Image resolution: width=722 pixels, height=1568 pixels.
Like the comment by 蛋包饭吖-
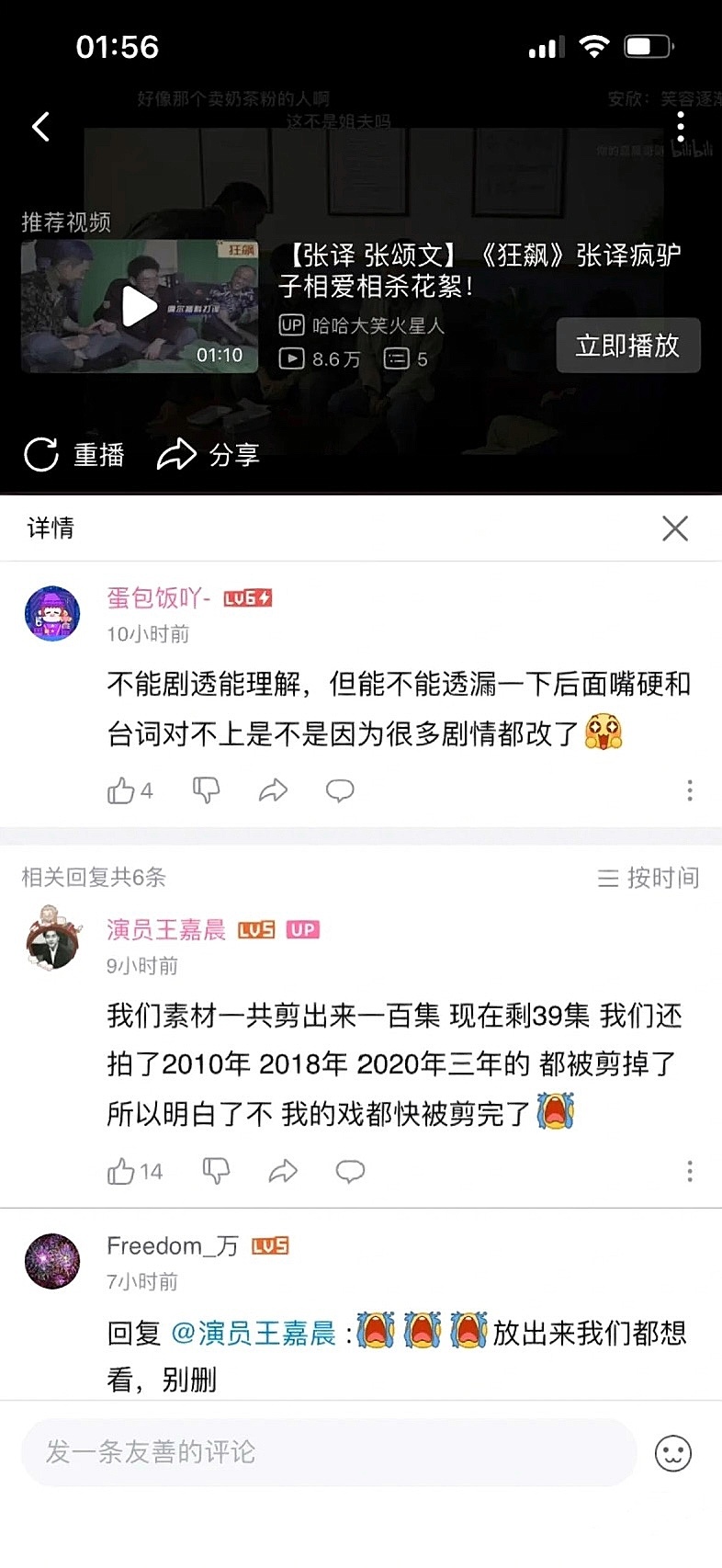click(x=121, y=791)
